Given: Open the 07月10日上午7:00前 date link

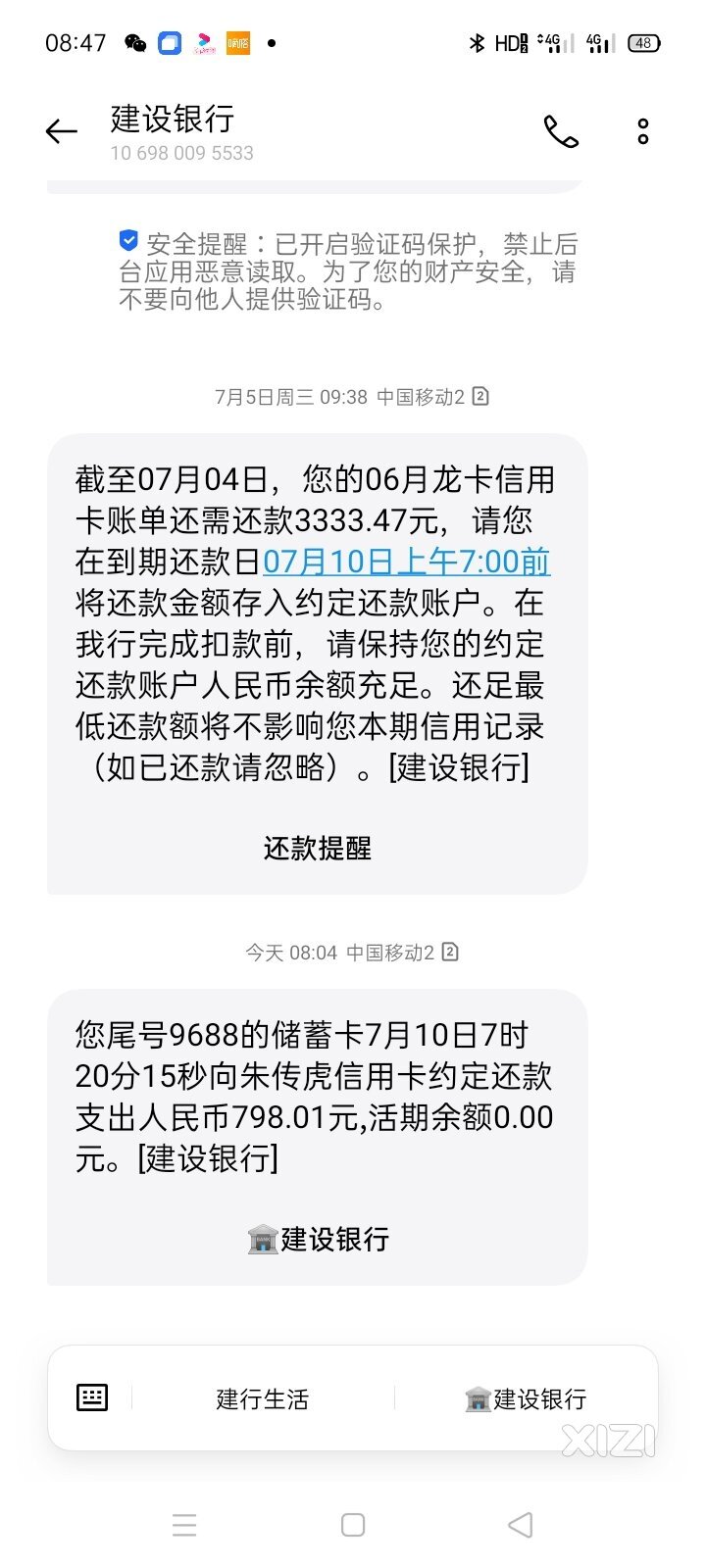Looking at the screenshot, I should coord(406,562).
